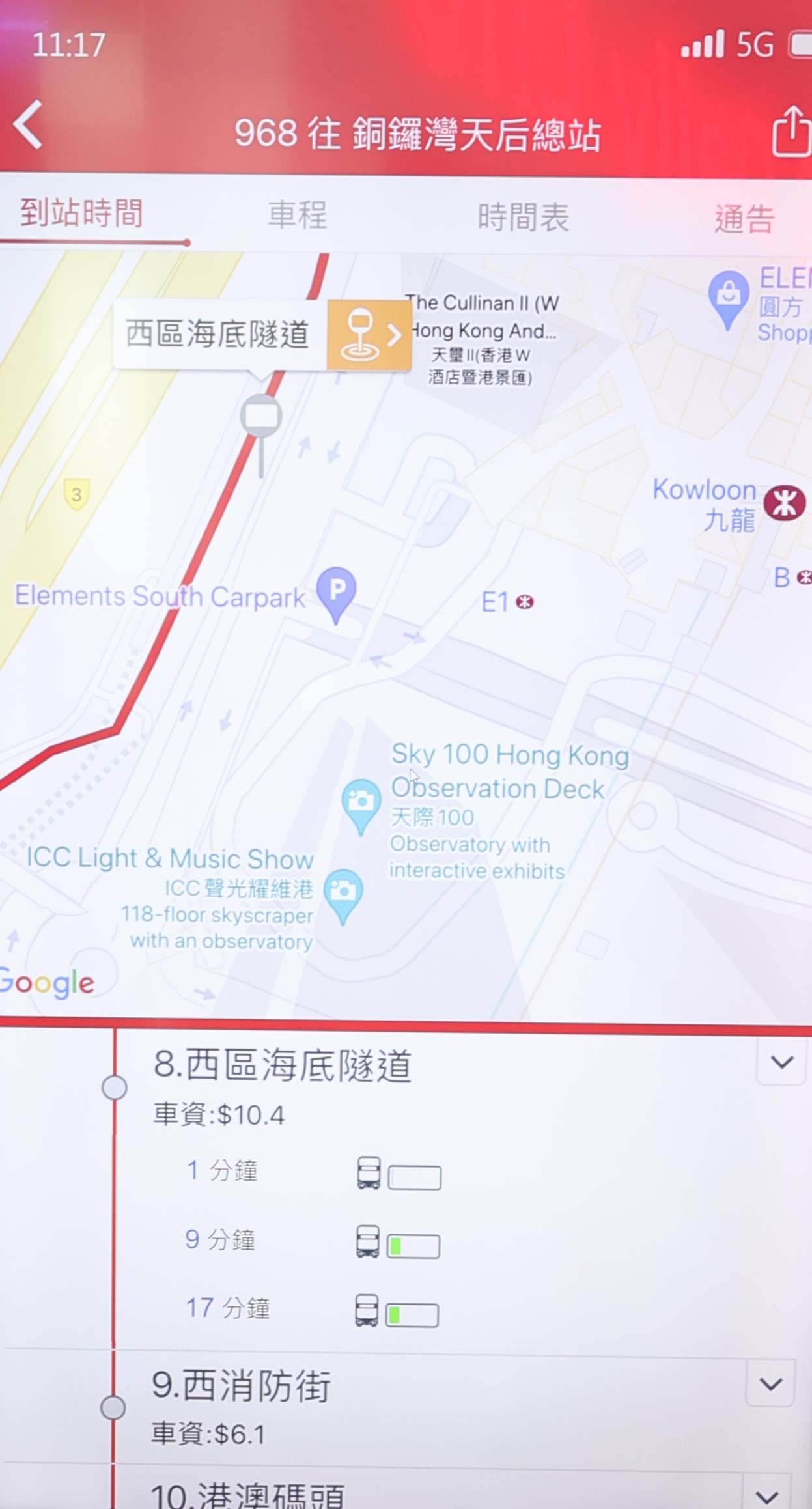
Task: Share route 968 via the share icon
Action: pyautogui.click(x=790, y=132)
